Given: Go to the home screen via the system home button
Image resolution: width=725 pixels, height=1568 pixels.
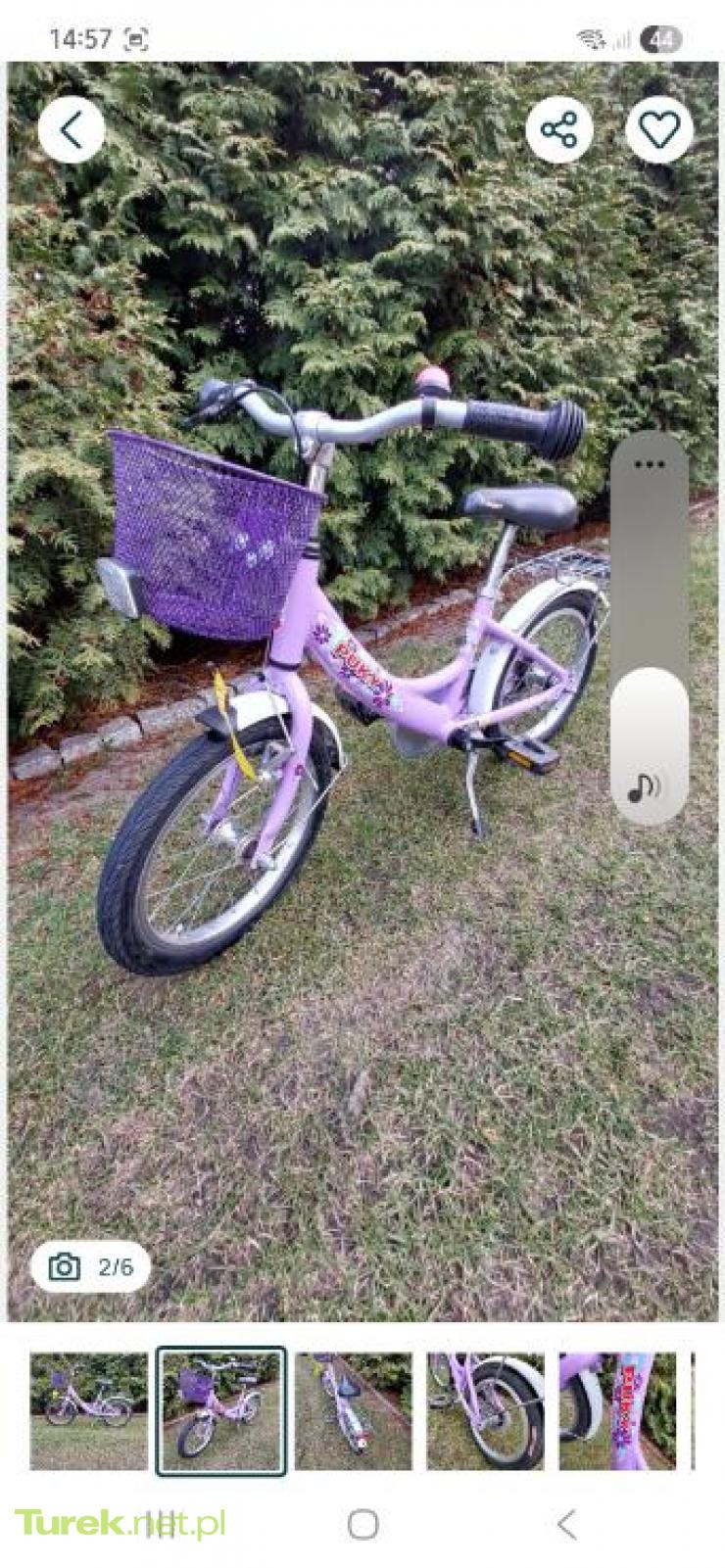Looking at the screenshot, I should [362, 1524].
